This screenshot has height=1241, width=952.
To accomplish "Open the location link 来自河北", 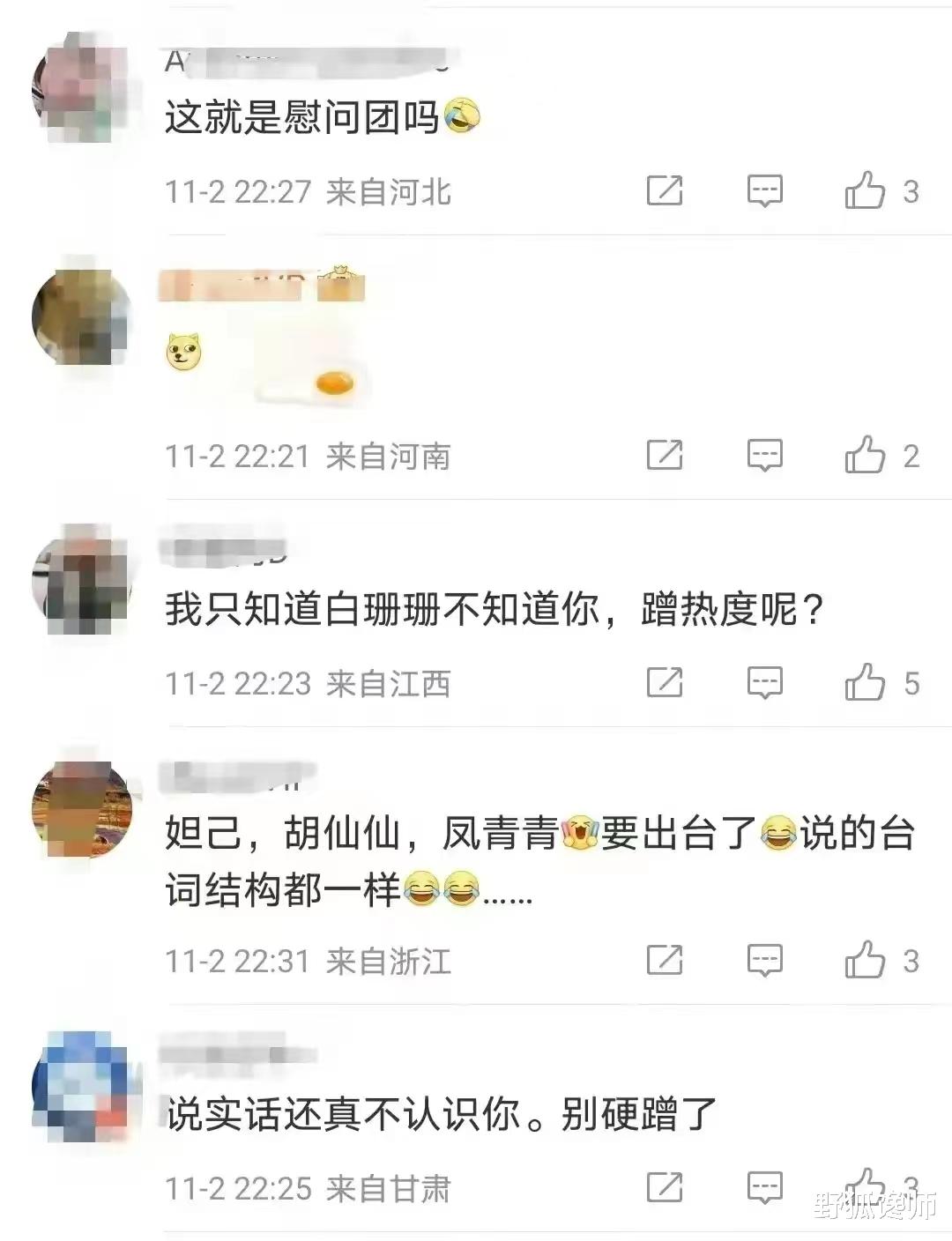I will (x=390, y=191).
